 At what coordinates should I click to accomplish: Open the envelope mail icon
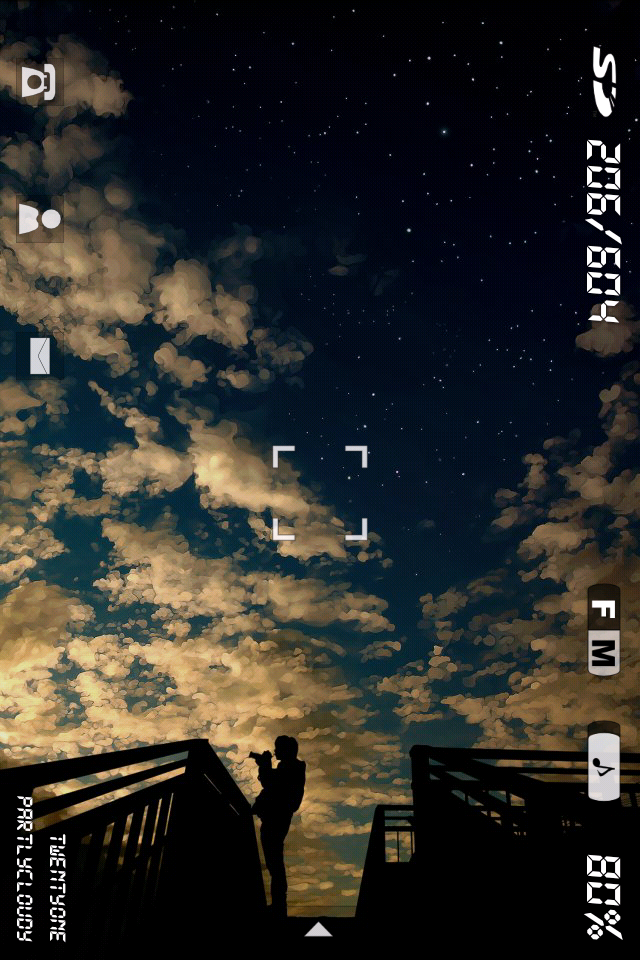(39, 355)
